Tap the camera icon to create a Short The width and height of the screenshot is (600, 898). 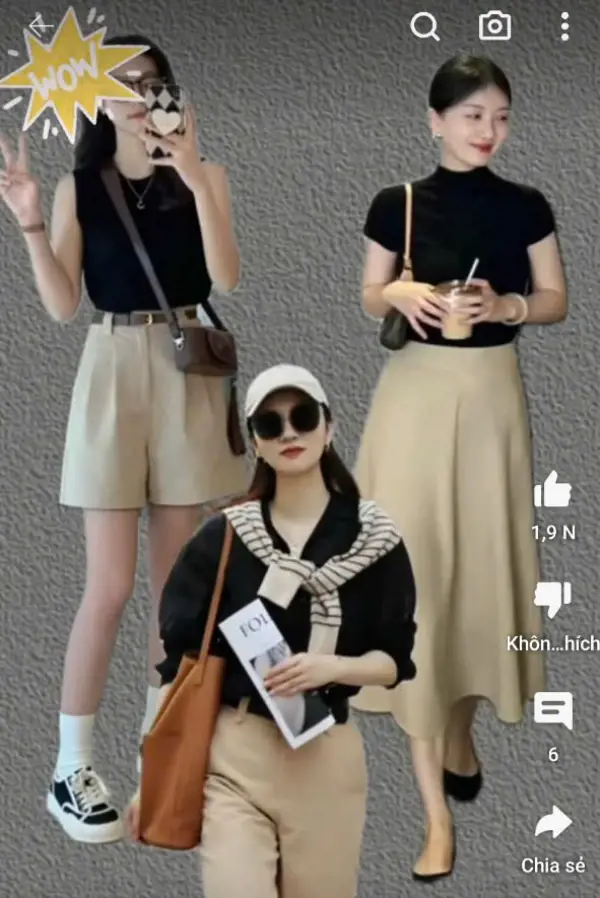494,27
